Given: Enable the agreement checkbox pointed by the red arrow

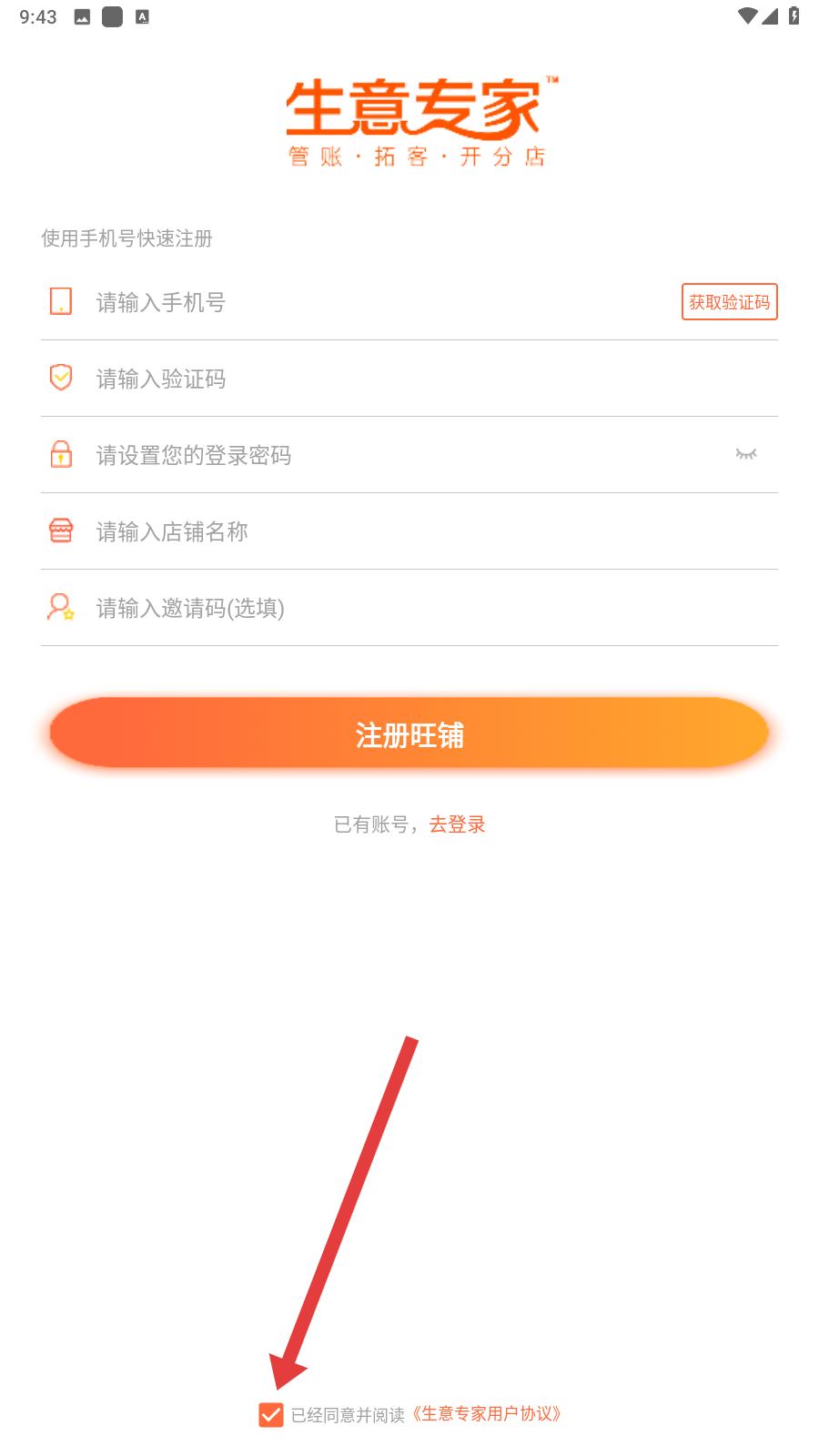Looking at the screenshot, I should click(x=271, y=1413).
